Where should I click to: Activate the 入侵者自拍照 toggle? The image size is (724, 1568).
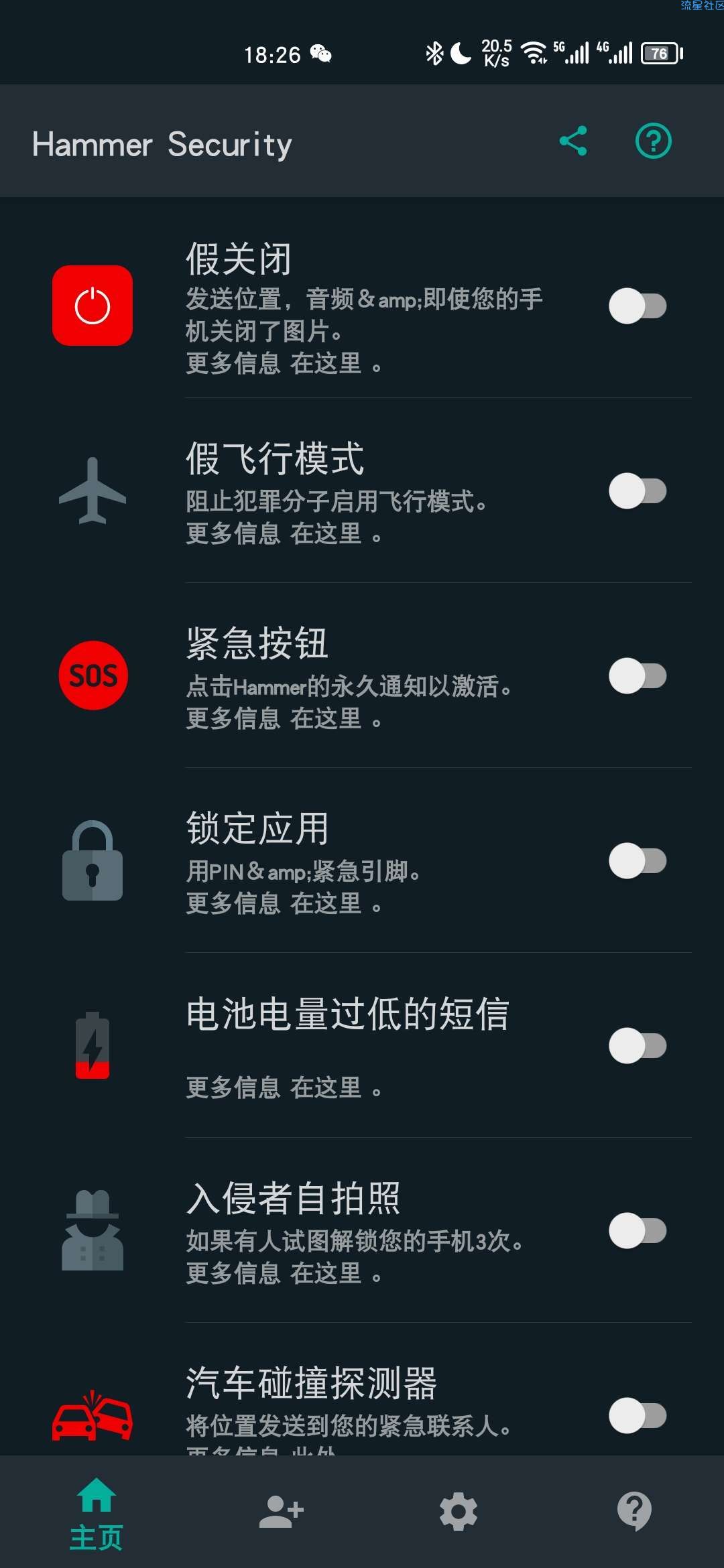point(637,1231)
